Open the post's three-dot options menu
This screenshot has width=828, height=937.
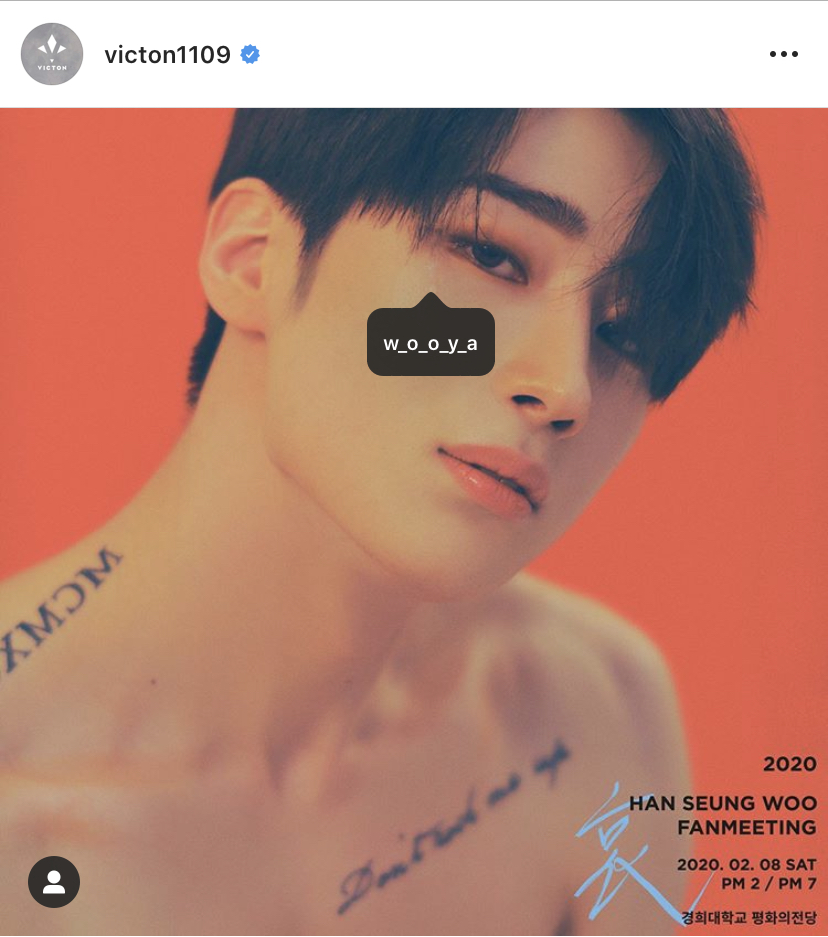click(x=784, y=55)
